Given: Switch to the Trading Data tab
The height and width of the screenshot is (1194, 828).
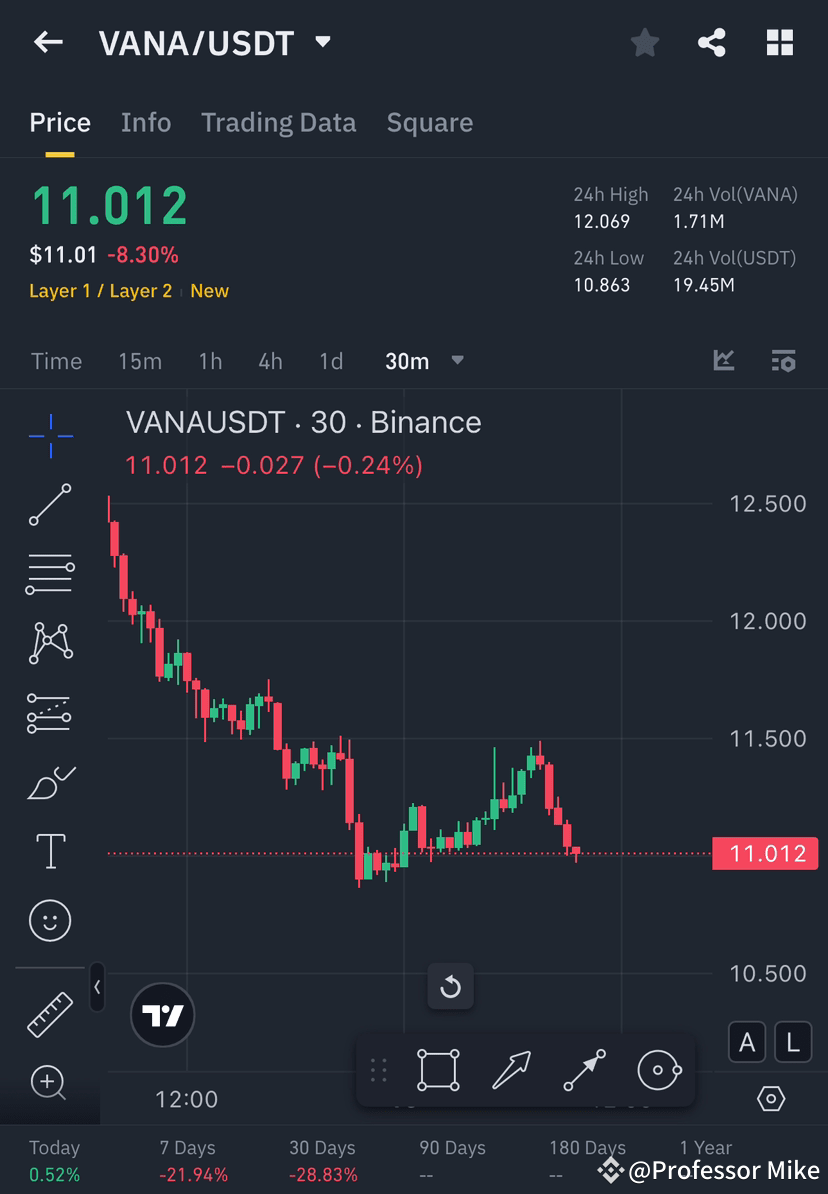Looking at the screenshot, I should tap(278, 122).
